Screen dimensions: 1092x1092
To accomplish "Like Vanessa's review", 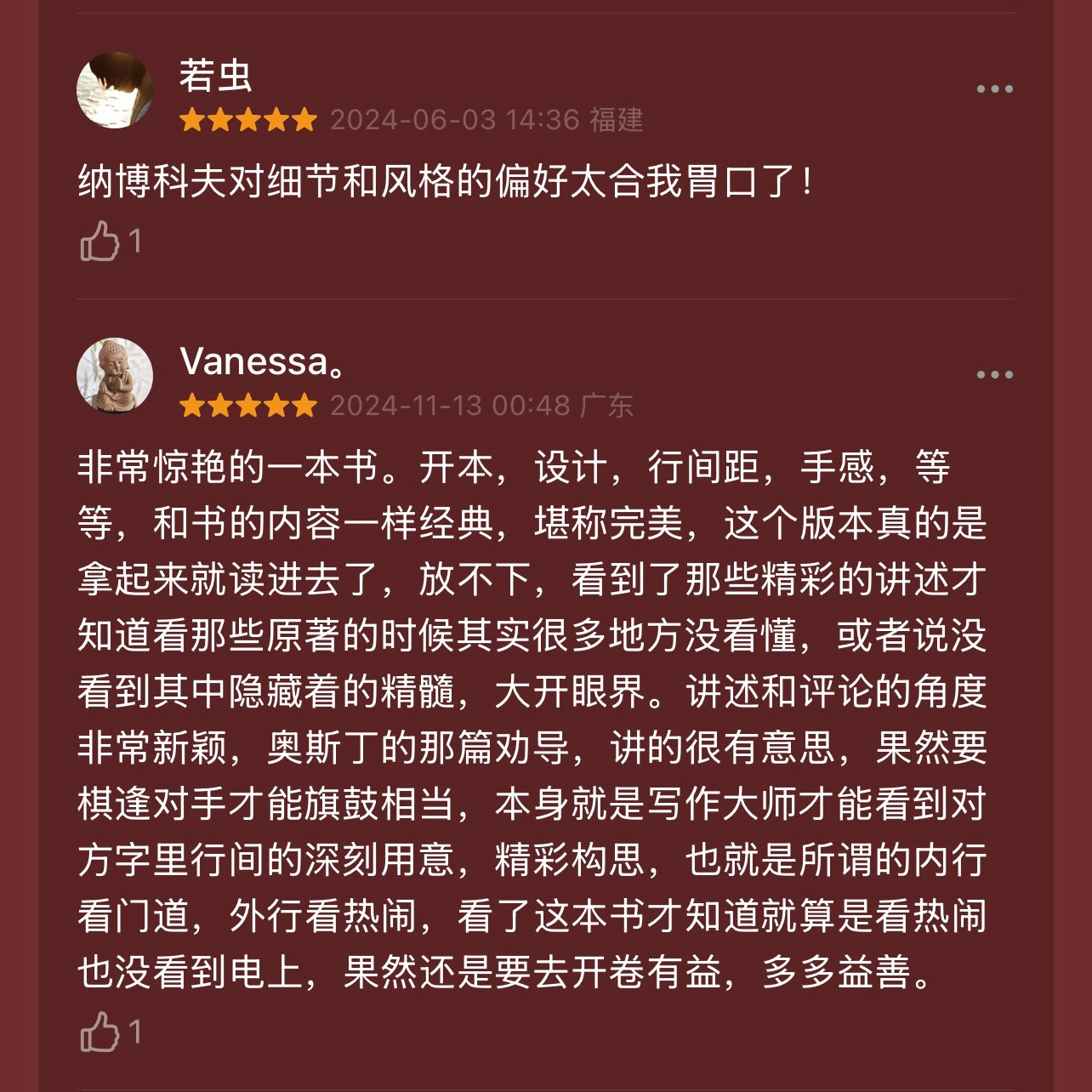I will [x=100, y=1032].
